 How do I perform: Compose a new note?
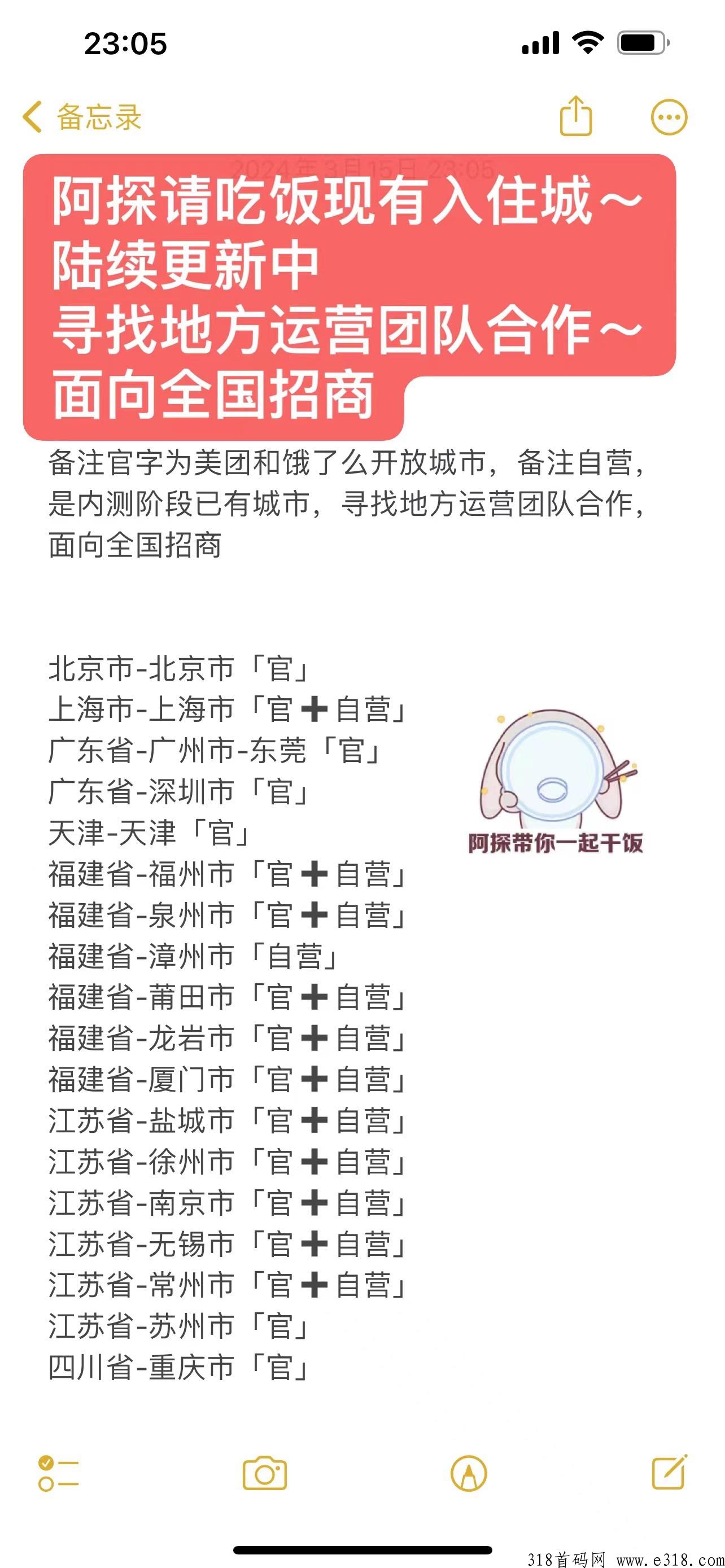(x=670, y=1473)
